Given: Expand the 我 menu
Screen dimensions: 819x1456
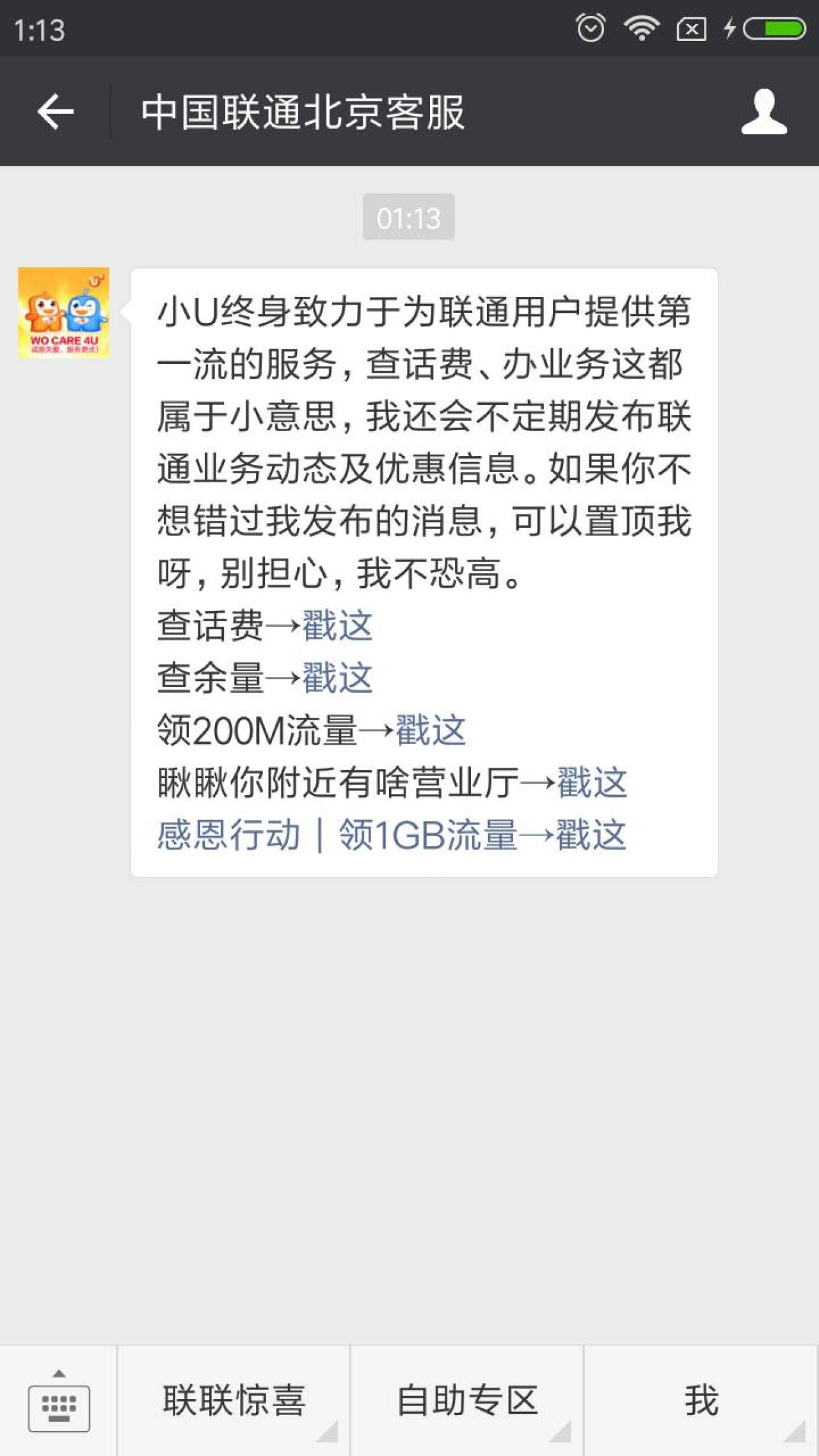Looking at the screenshot, I should coord(701,1401).
